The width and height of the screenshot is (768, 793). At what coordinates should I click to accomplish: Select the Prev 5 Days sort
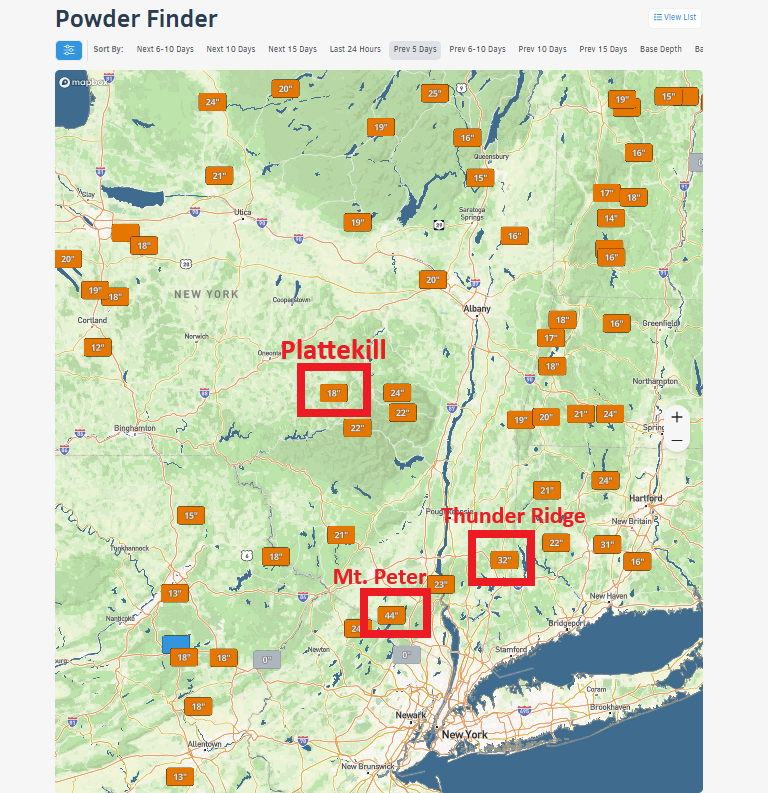pyautogui.click(x=415, y=49)
